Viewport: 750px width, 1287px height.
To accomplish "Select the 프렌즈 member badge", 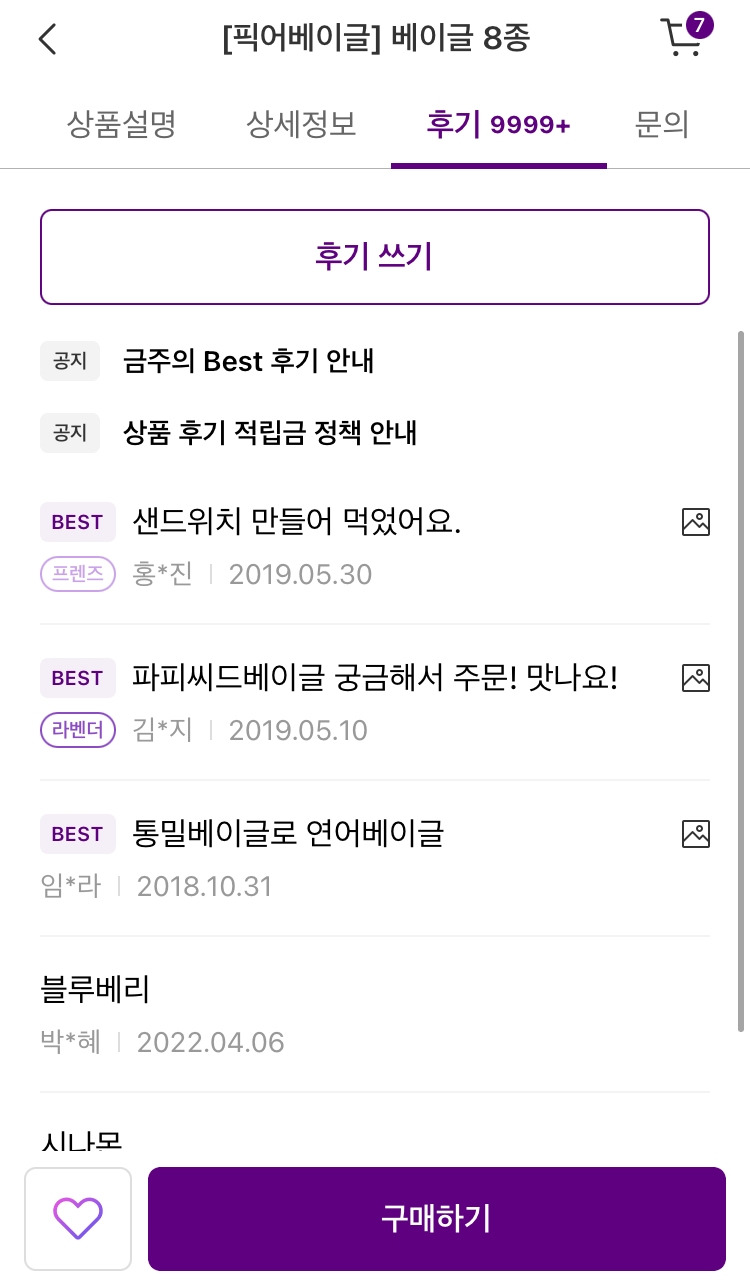I will [x=77, y=573].
